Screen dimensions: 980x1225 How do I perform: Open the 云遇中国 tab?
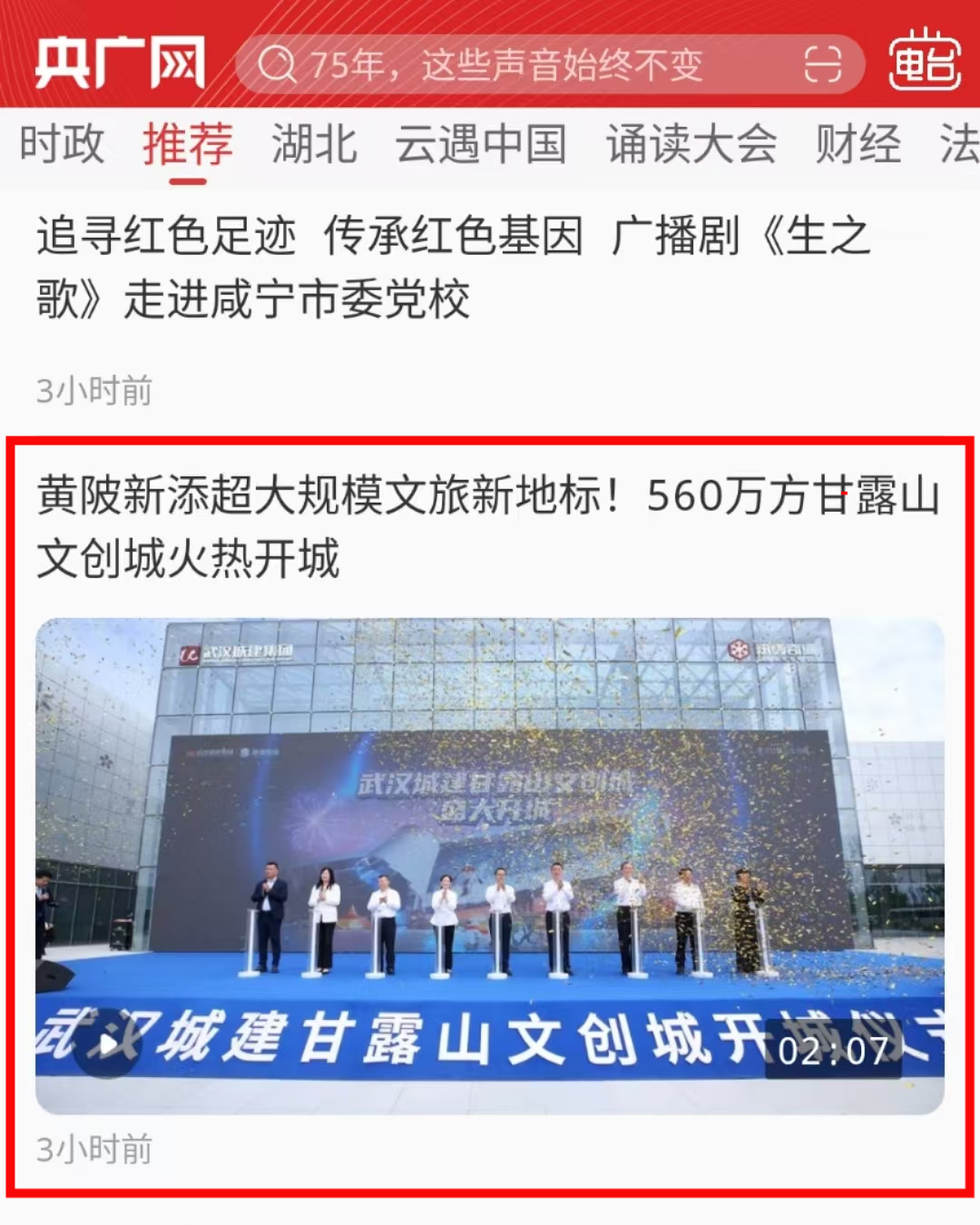(x=481, y=145)
